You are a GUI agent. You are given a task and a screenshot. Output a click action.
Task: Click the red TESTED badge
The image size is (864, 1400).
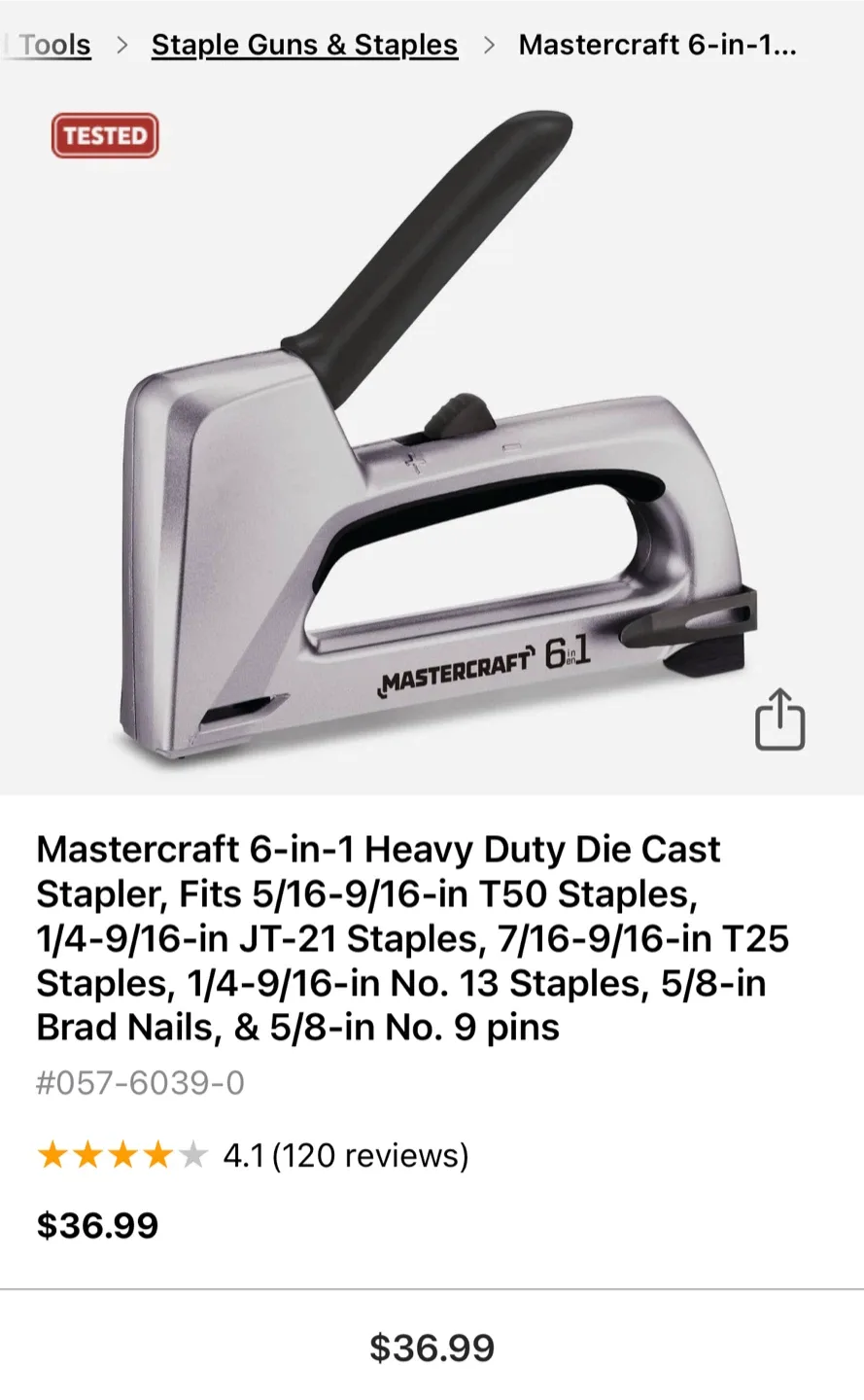105,136
